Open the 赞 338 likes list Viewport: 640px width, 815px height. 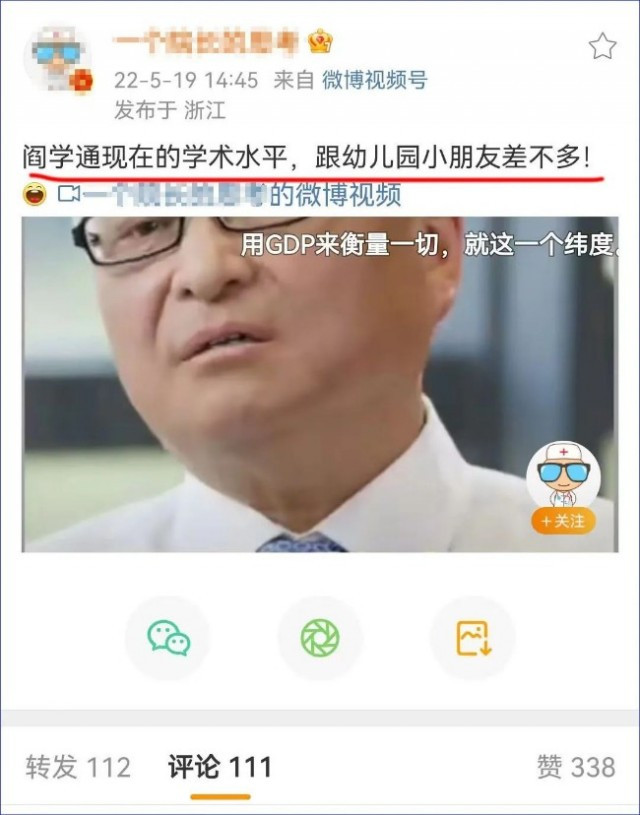coord(575,767)
